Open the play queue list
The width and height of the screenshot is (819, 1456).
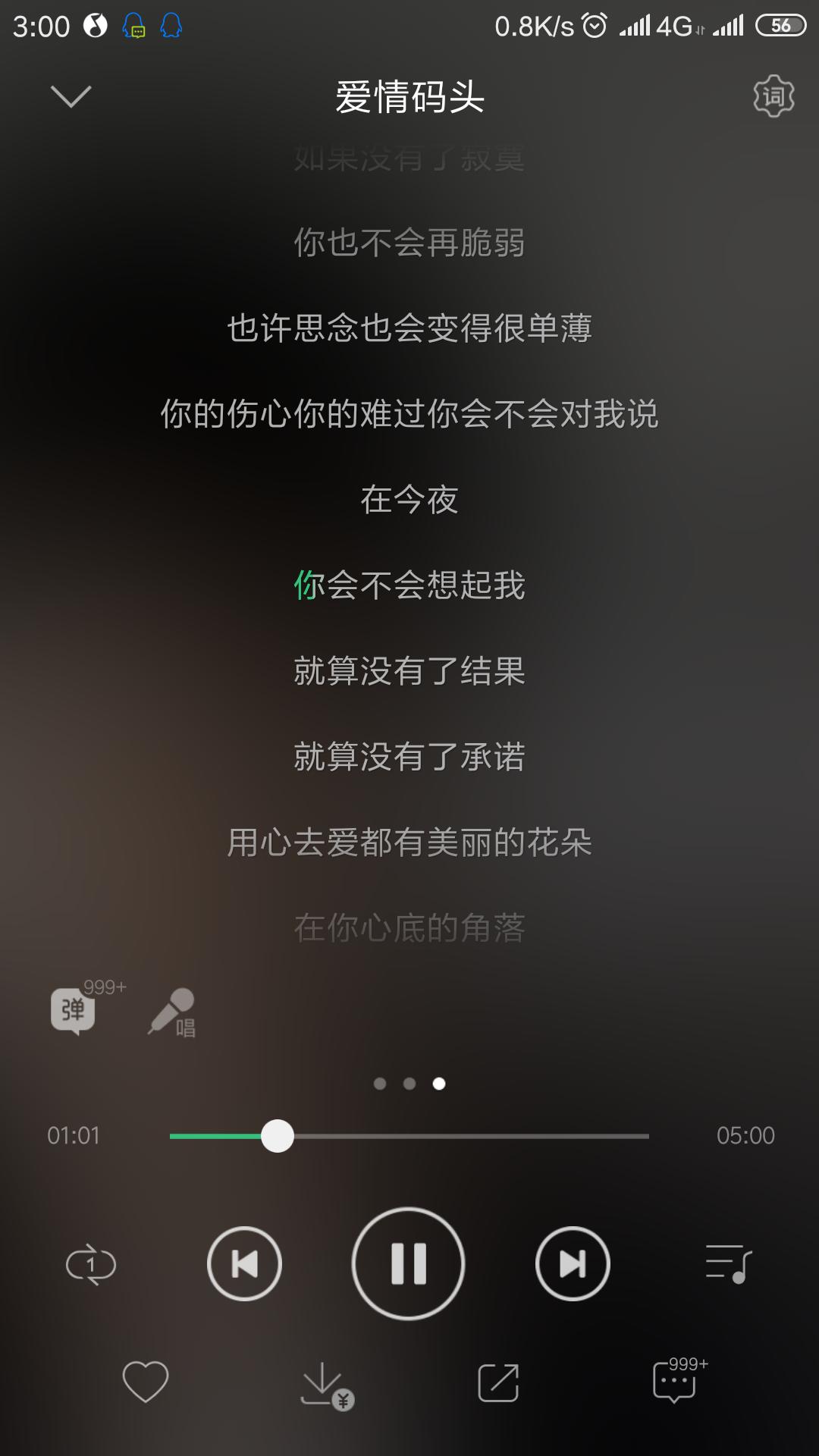[x=728, y=1264]
